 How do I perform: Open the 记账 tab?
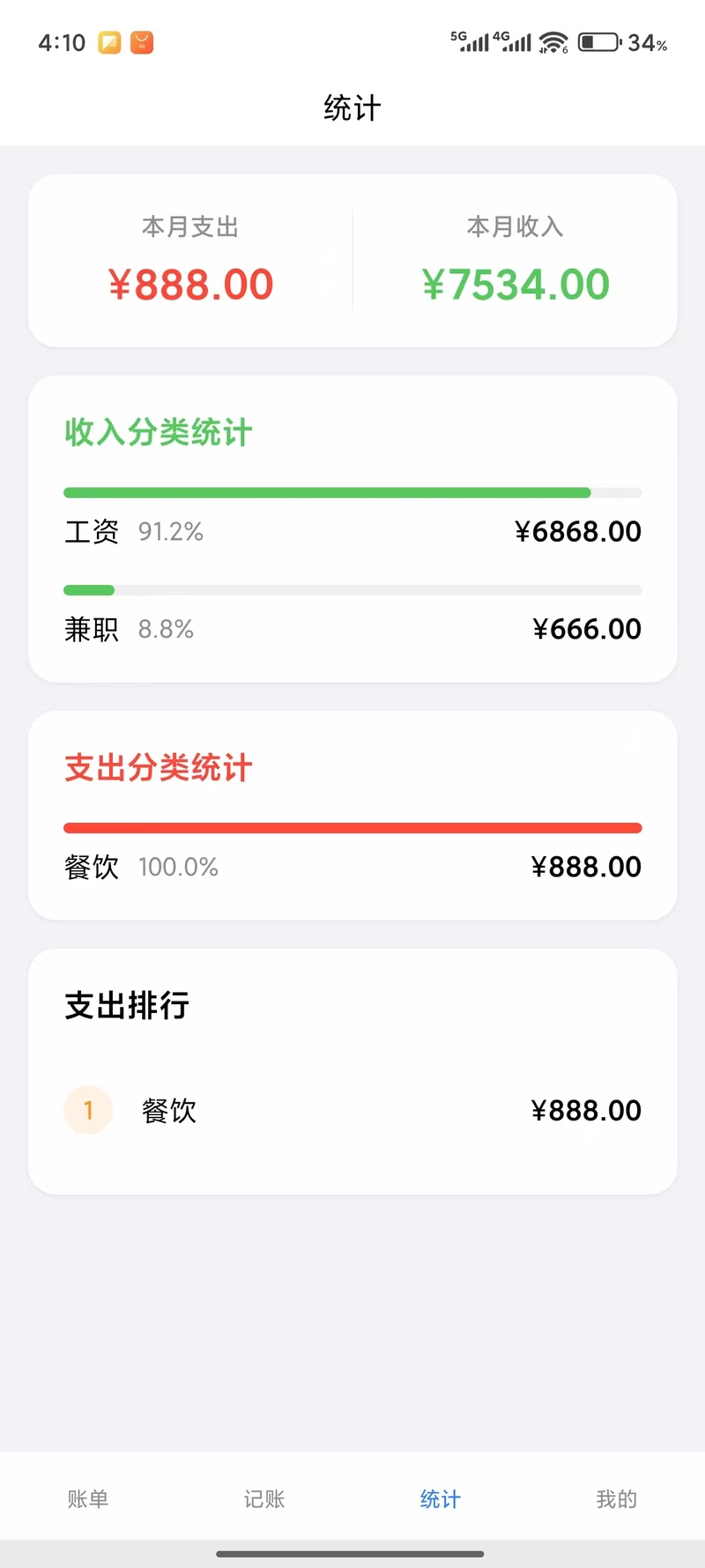click(x=264, y=1498)
